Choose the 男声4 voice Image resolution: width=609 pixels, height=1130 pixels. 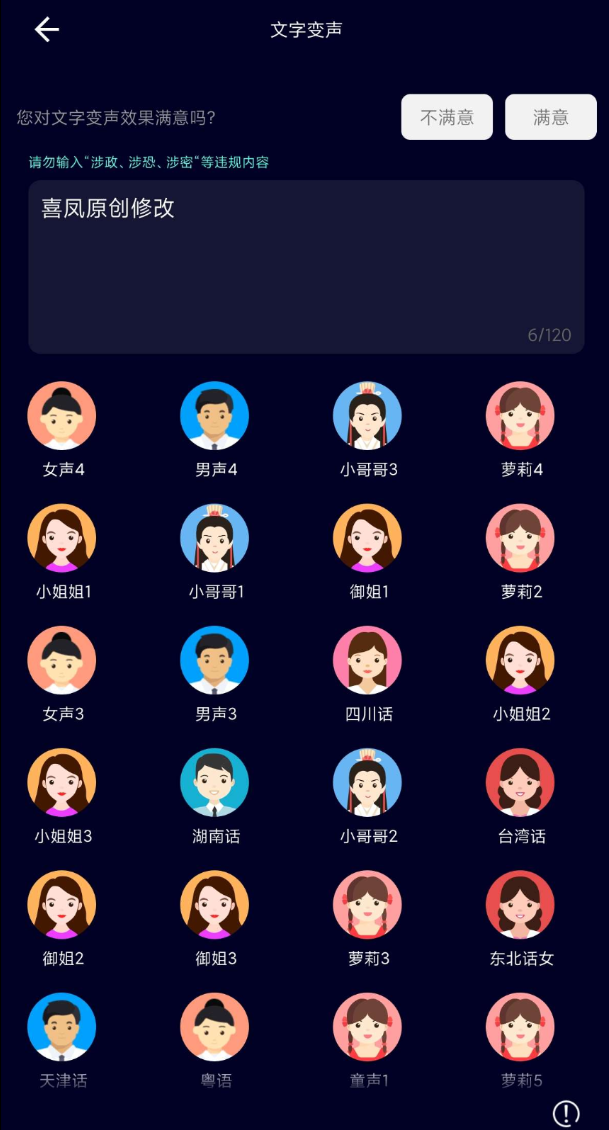coord(215,417)
